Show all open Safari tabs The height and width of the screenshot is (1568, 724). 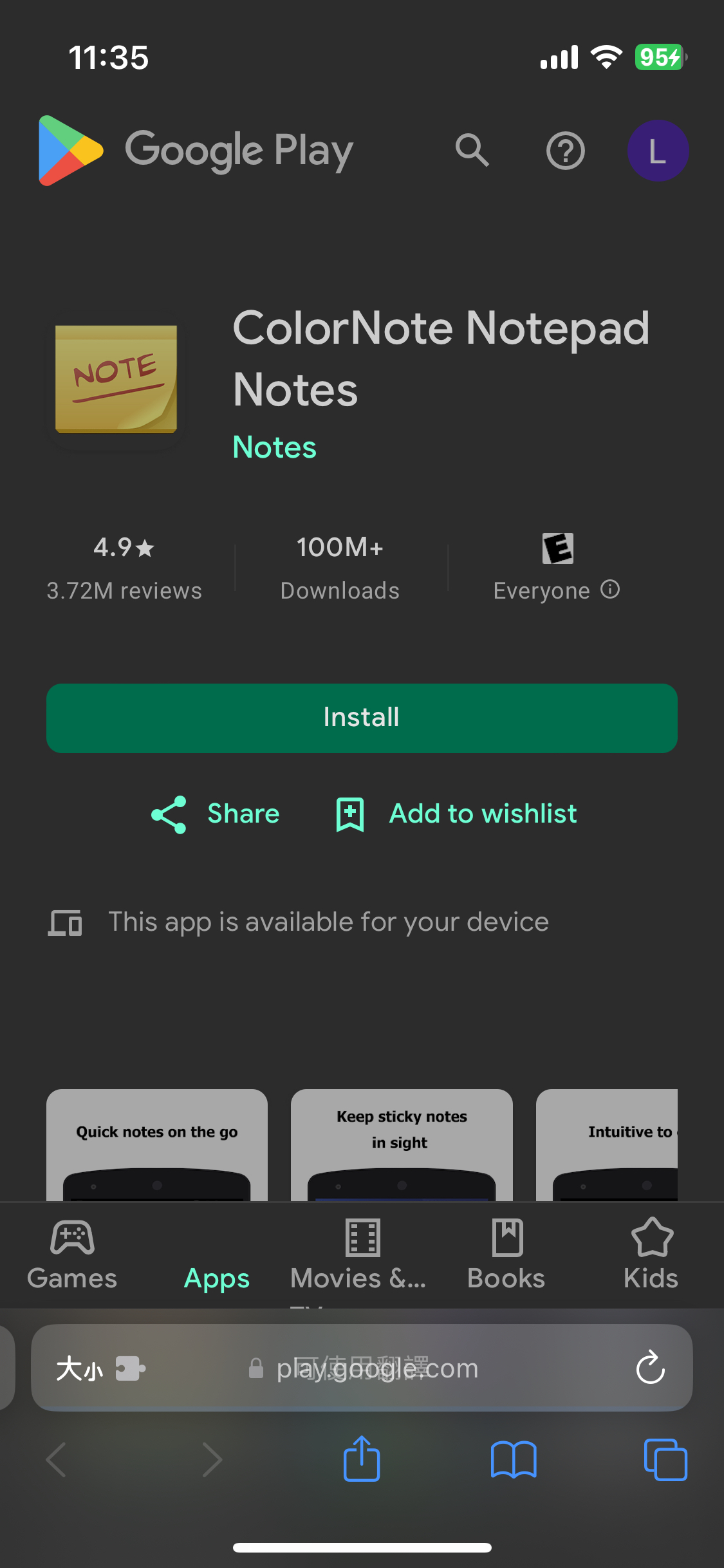coord(665,1459)
